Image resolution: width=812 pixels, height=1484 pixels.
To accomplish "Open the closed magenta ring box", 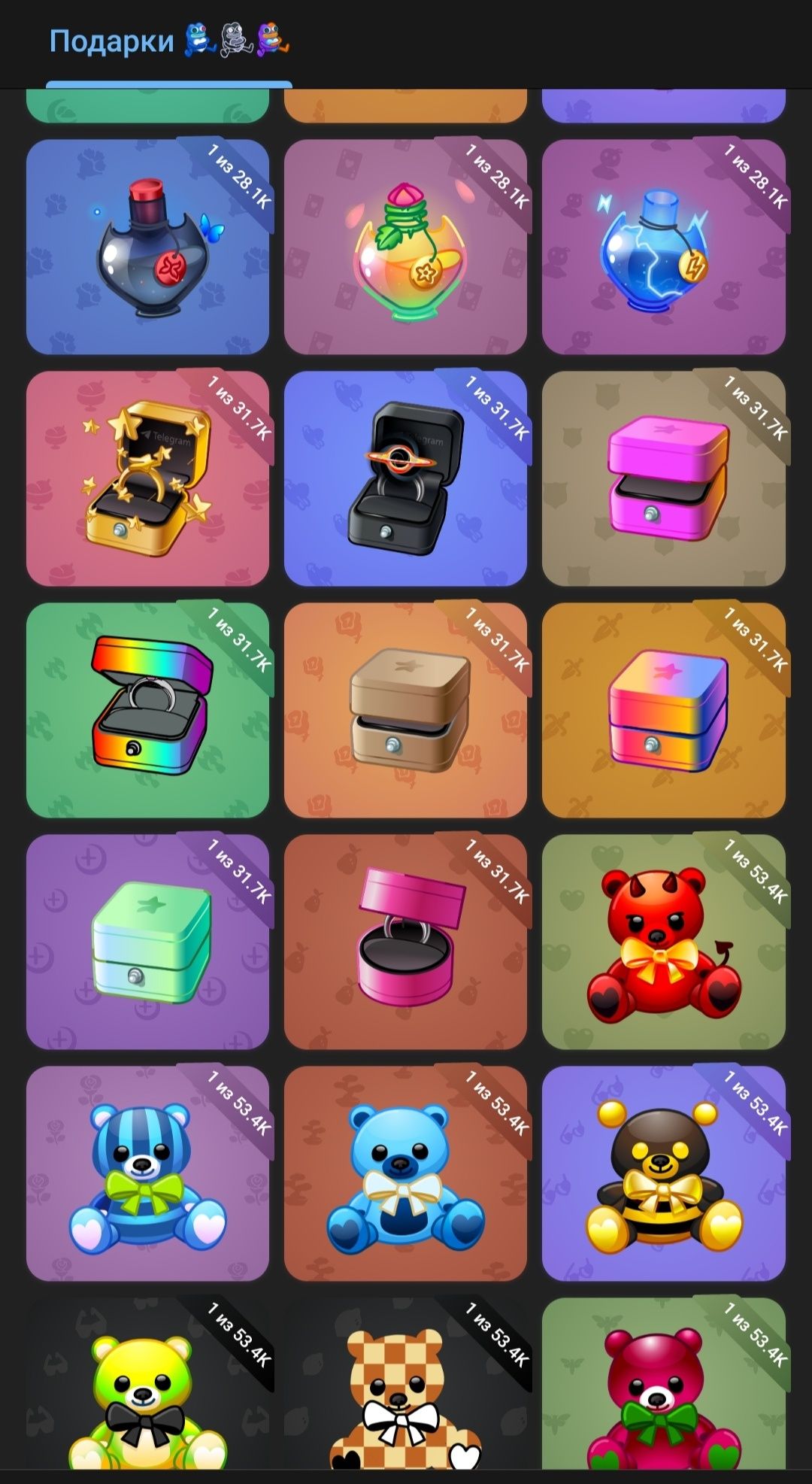I will pyautogui.click(x=663, y=478).
